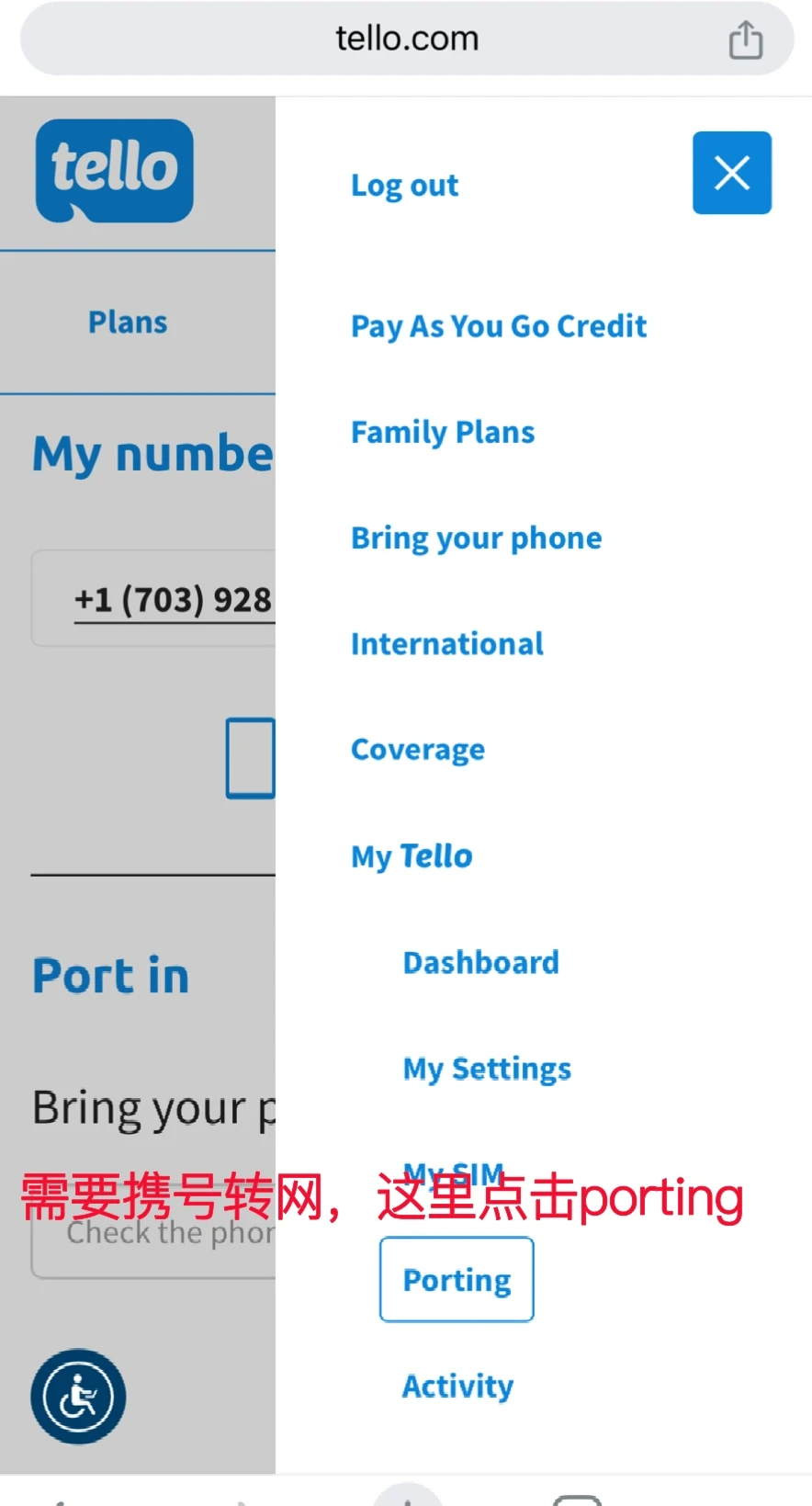Select Porting in the menu
This screenshot has height=1506, width=812.
point(457,1279)
